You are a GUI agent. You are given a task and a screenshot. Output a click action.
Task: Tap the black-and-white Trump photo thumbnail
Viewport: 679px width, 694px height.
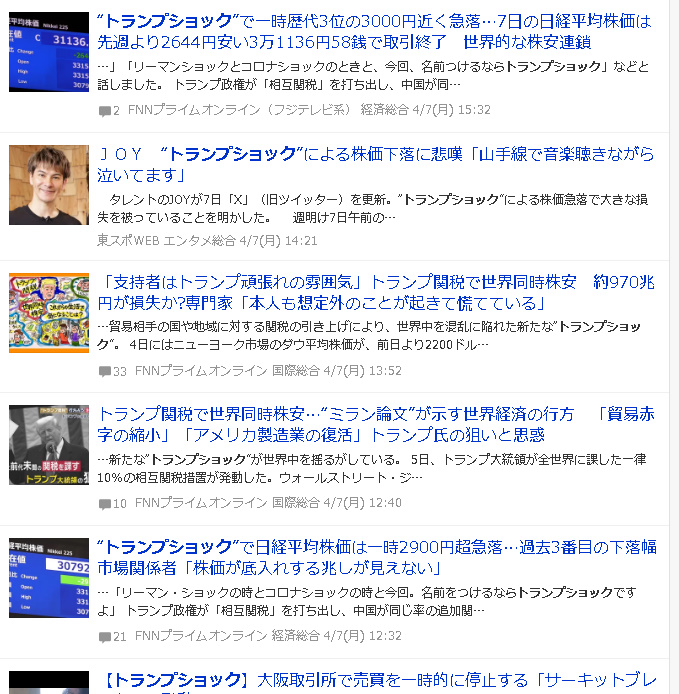coord(49,445)
